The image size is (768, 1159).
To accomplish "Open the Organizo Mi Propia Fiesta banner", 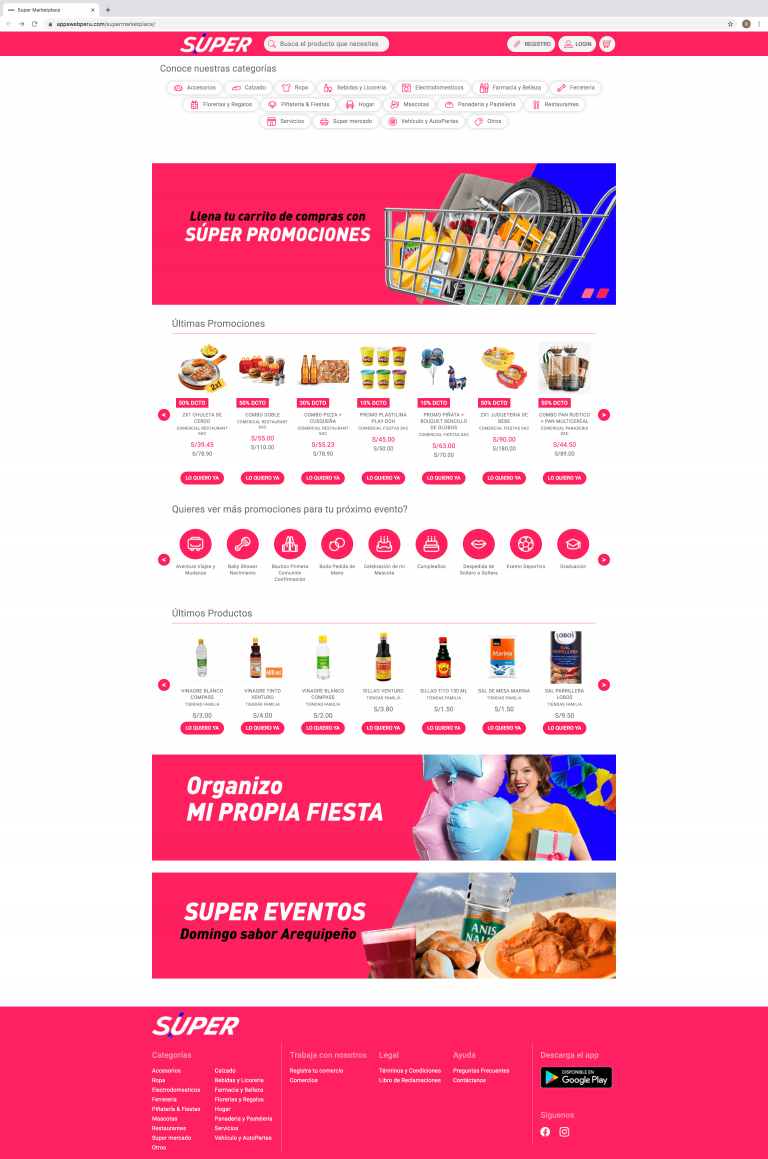I will [384, 807].
